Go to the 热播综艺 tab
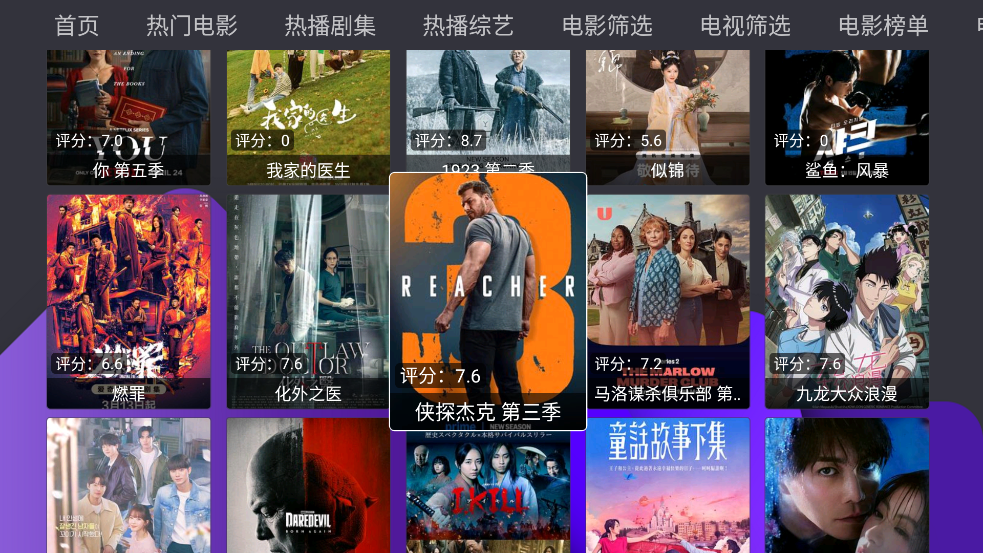983x553 pixels. [468, 25]
